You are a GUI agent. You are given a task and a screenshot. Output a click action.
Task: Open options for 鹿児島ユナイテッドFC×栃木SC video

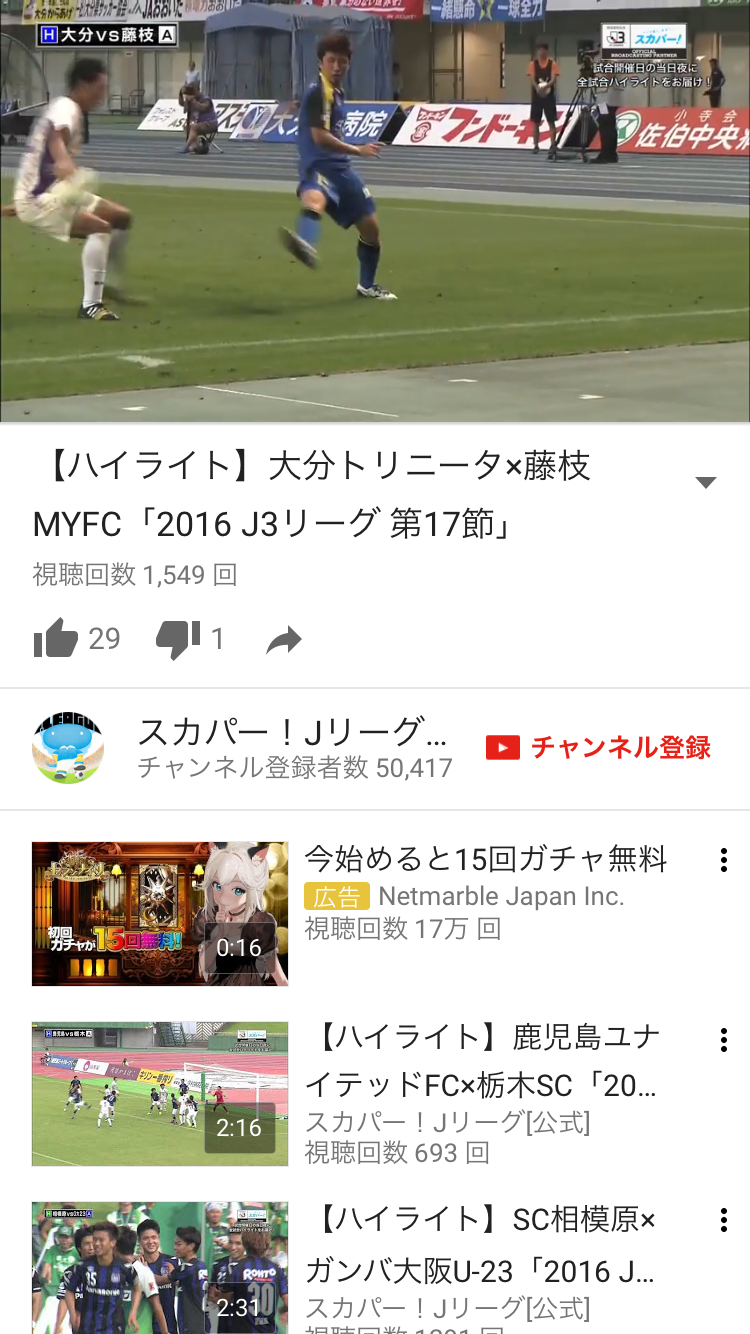[x=723, y=1040]
